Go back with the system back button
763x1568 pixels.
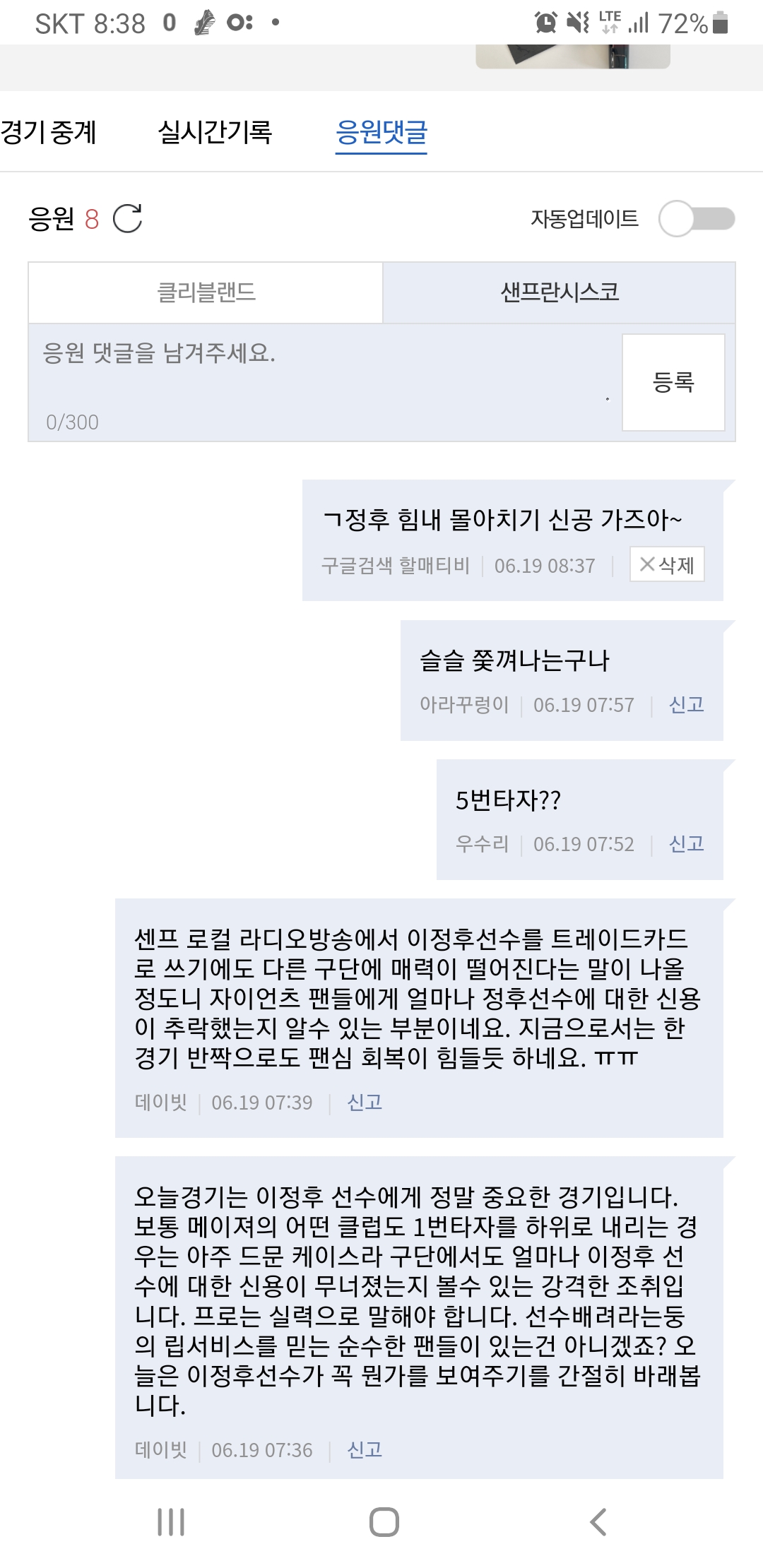click(598, 1521)
